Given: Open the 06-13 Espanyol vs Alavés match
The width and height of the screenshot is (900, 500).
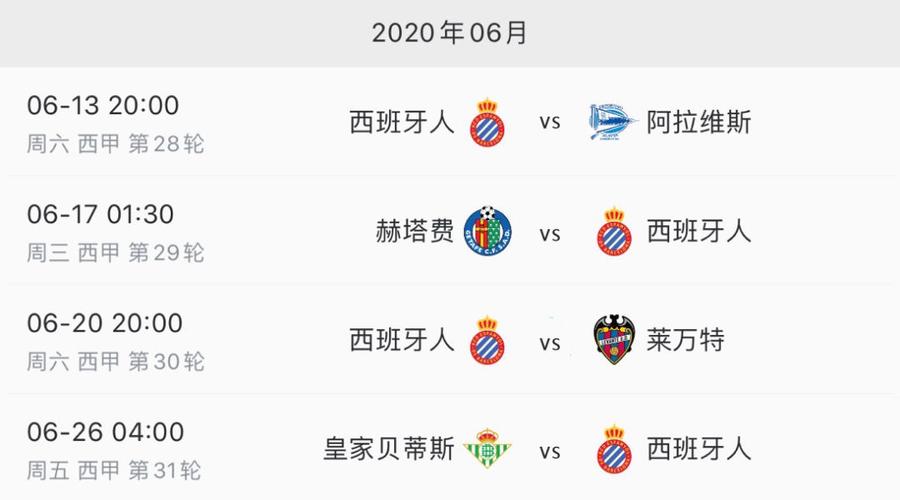Looking at the screenshot, I should click(450, 123).
